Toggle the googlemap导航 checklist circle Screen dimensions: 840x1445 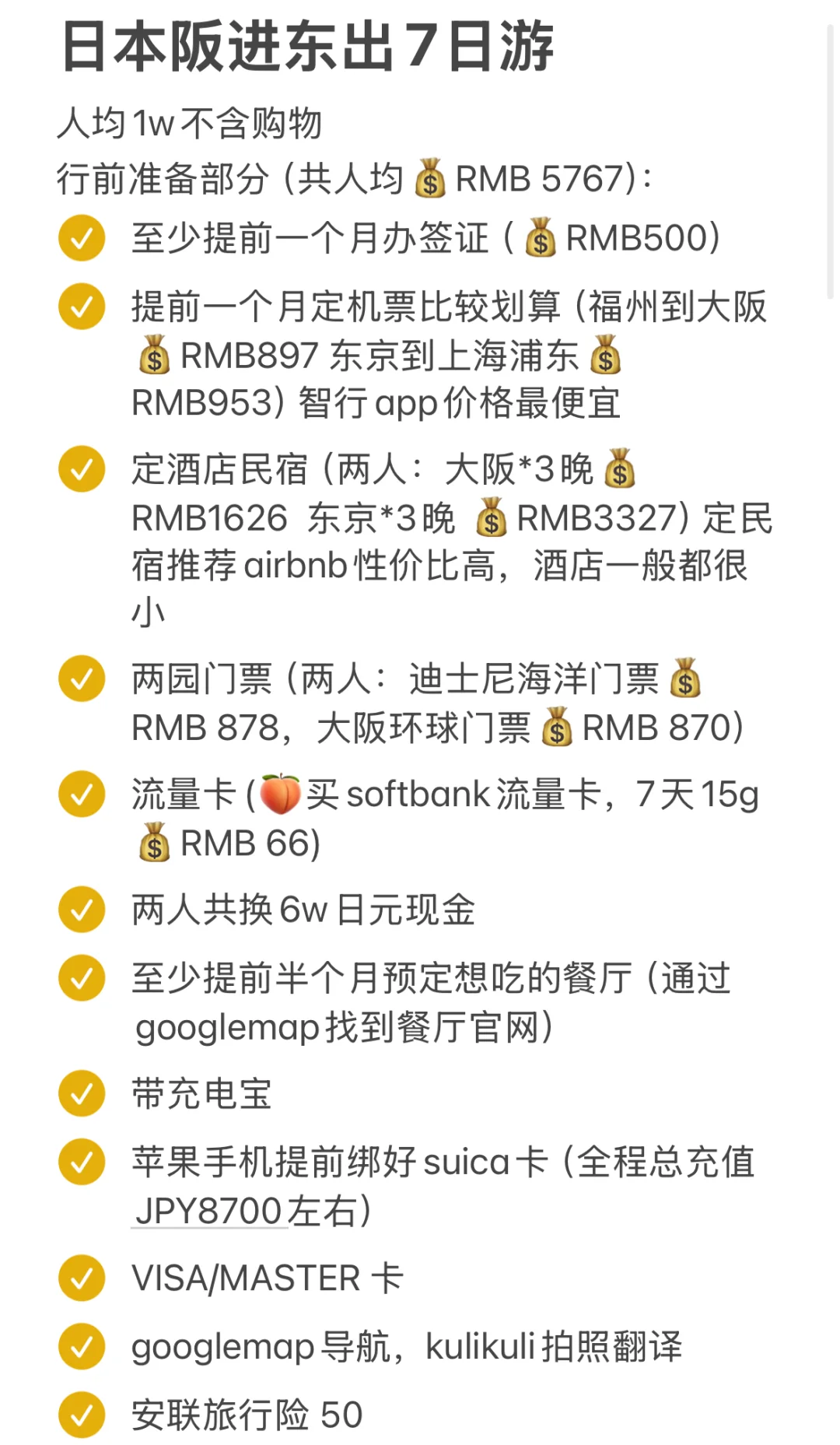[82, 1346]
